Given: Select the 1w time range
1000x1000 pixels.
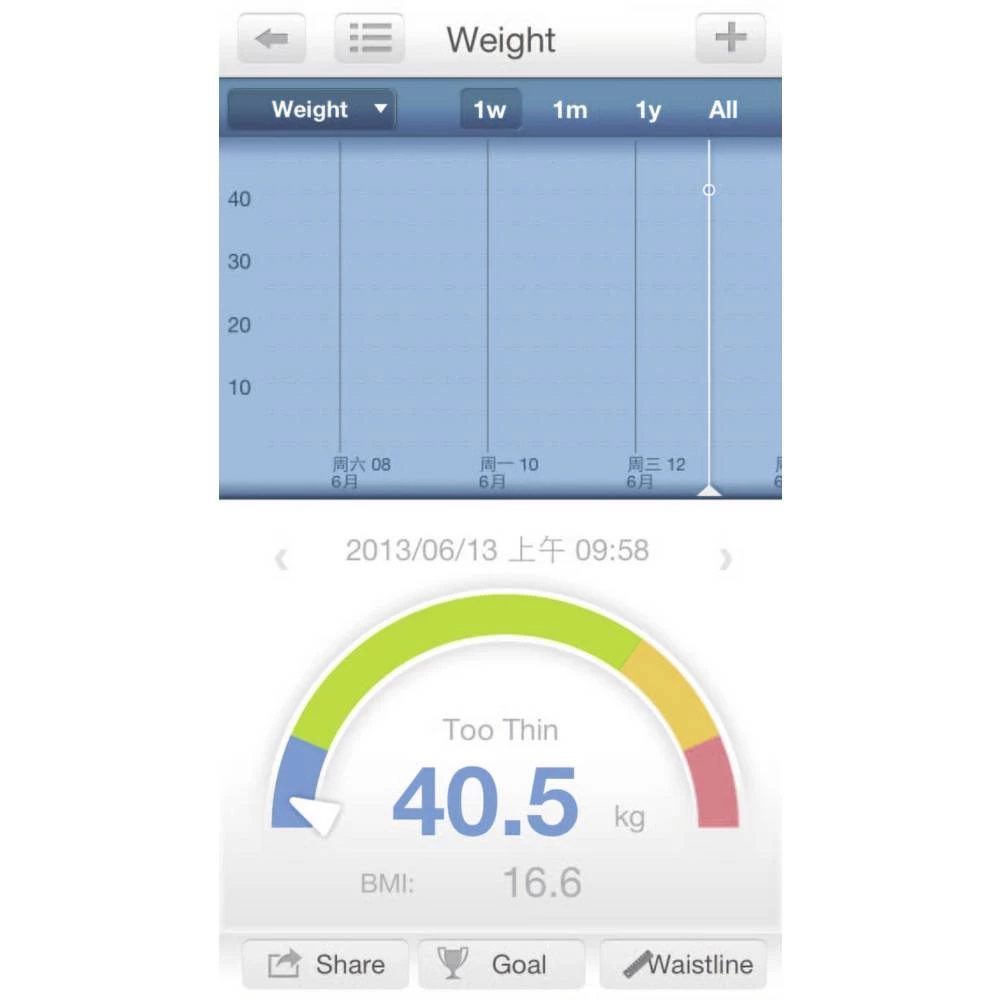Looking at the screenshot, I should (x=490, y=110).
